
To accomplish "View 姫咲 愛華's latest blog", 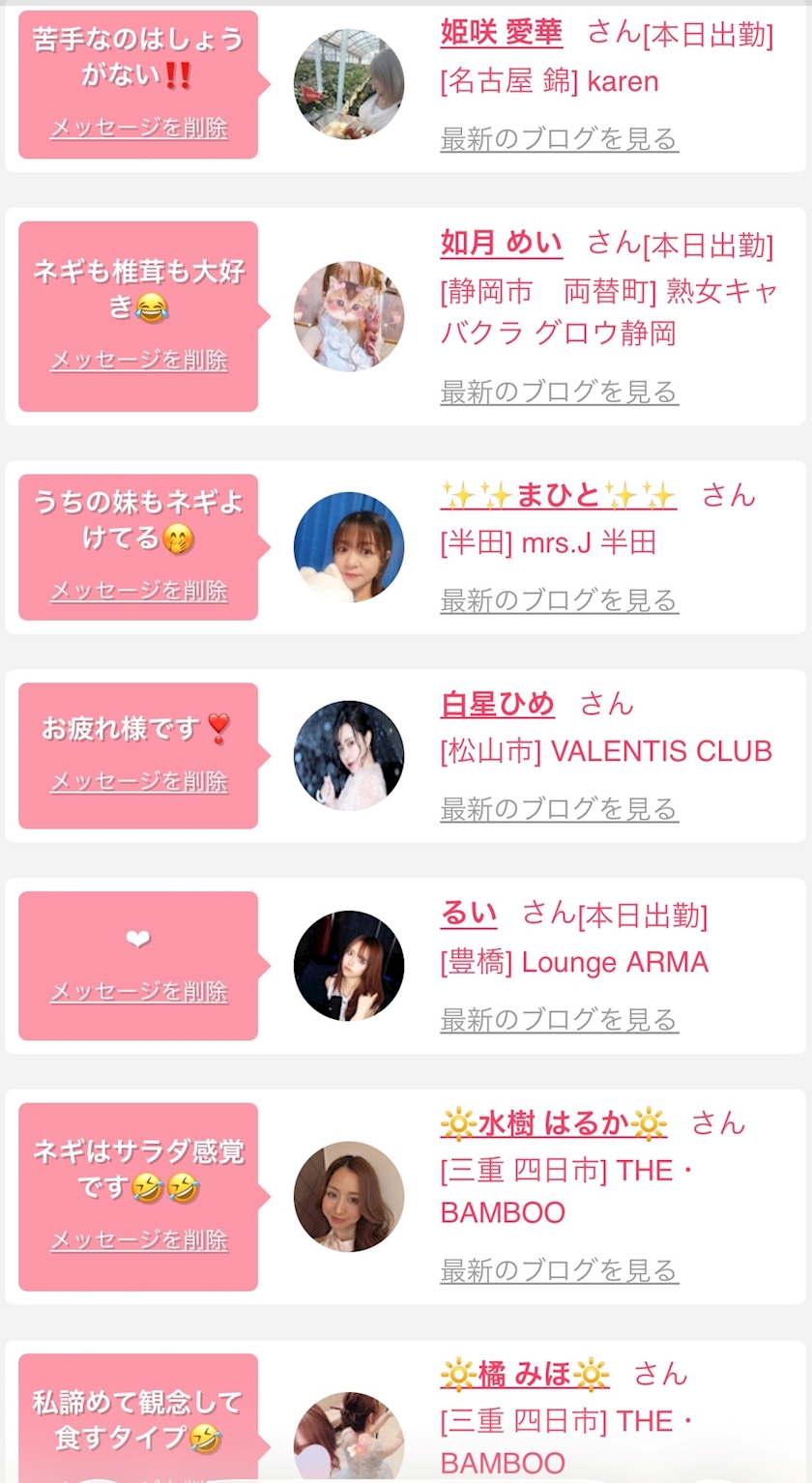I will pyautogui.click(x=559, y=139).
